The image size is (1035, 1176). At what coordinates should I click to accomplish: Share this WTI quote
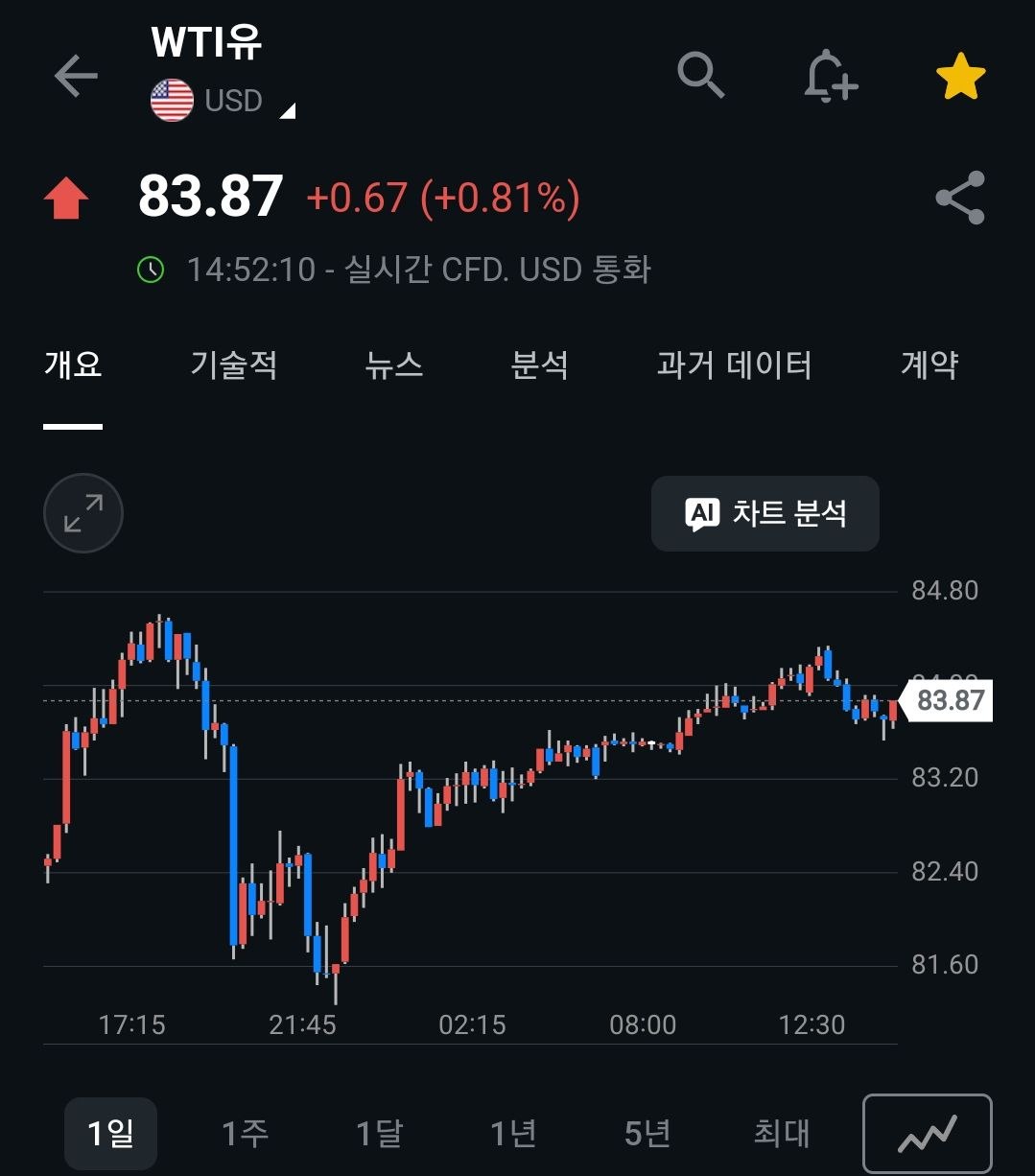pyautogui.click(x=960, y=198)
